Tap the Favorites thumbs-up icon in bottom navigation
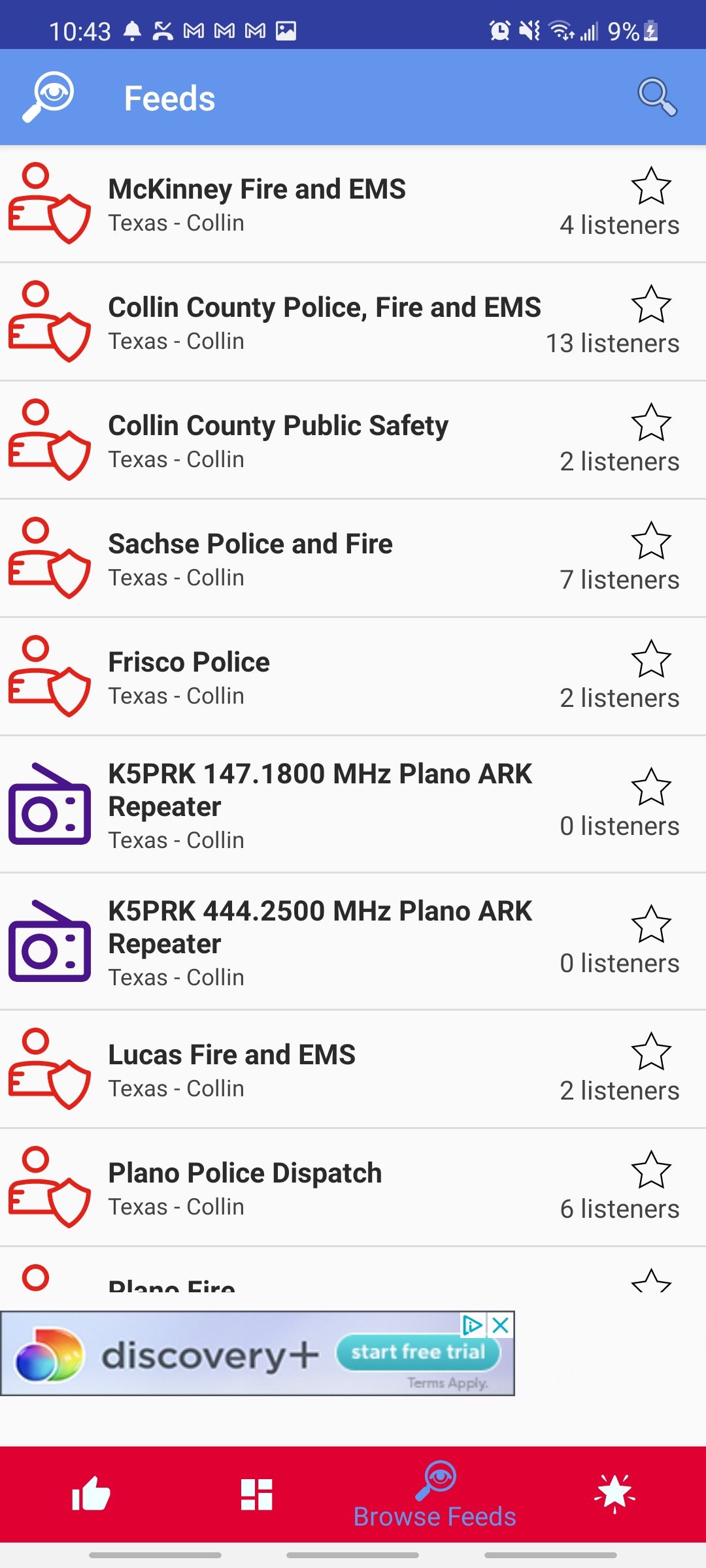This screenshot has height=1568, width=706. pyautogui.click(x=90, y=1494)
